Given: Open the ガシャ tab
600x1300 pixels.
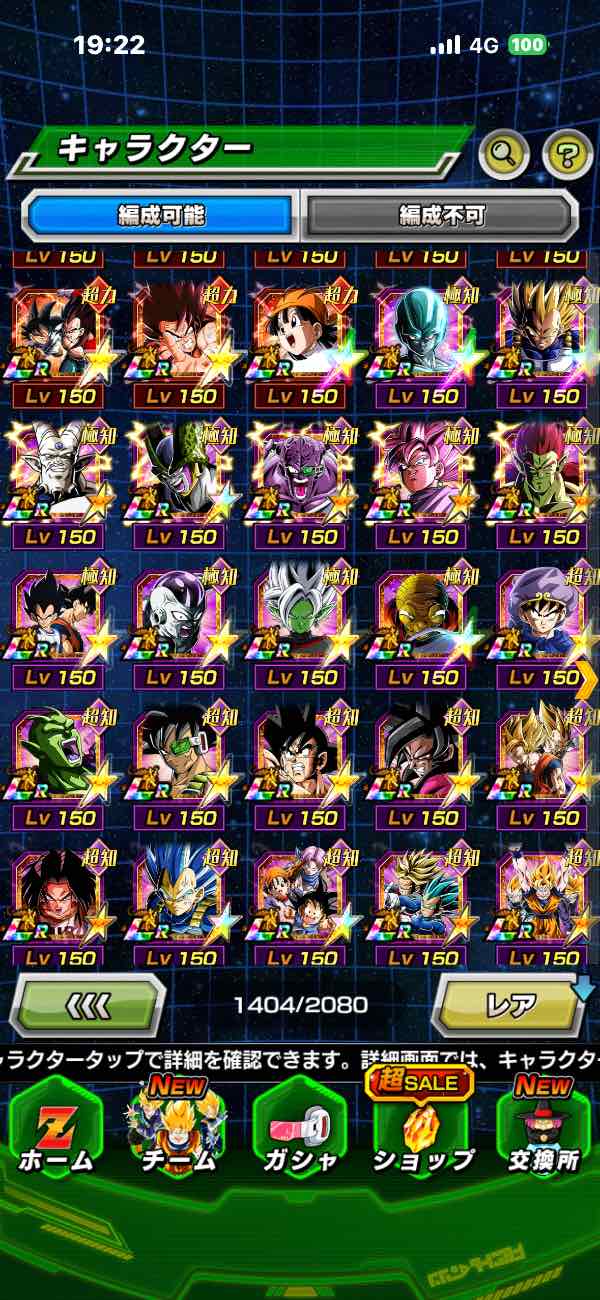Looking at the screenshot, I should 300,1125.
